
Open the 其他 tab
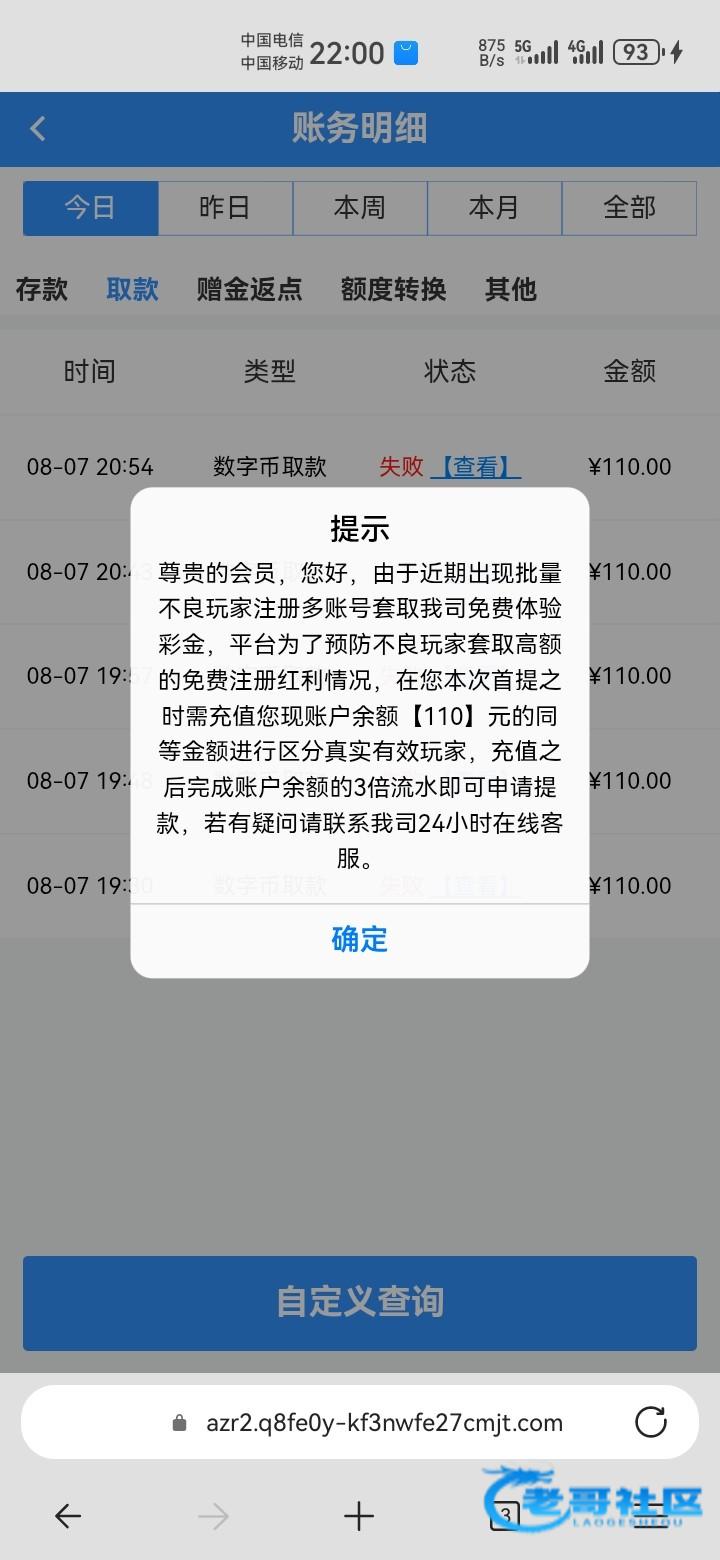coord(511,289)
